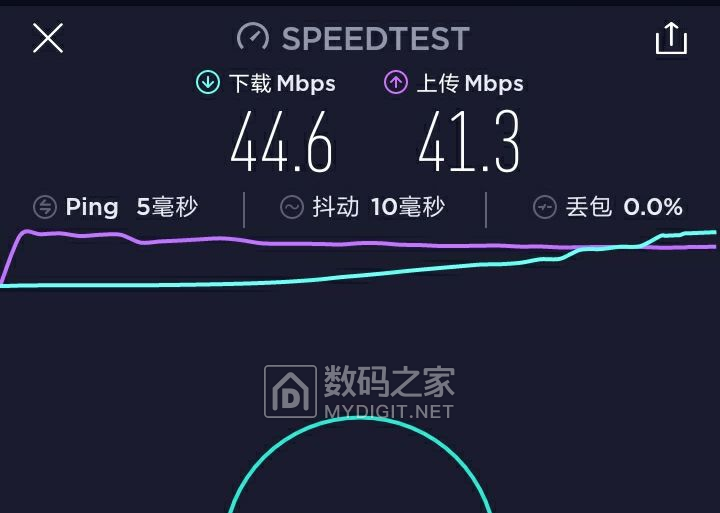Share the speed test result
The height and width of the screenshot is (513, 720).
pyautogui.click(x=671, y=39)
